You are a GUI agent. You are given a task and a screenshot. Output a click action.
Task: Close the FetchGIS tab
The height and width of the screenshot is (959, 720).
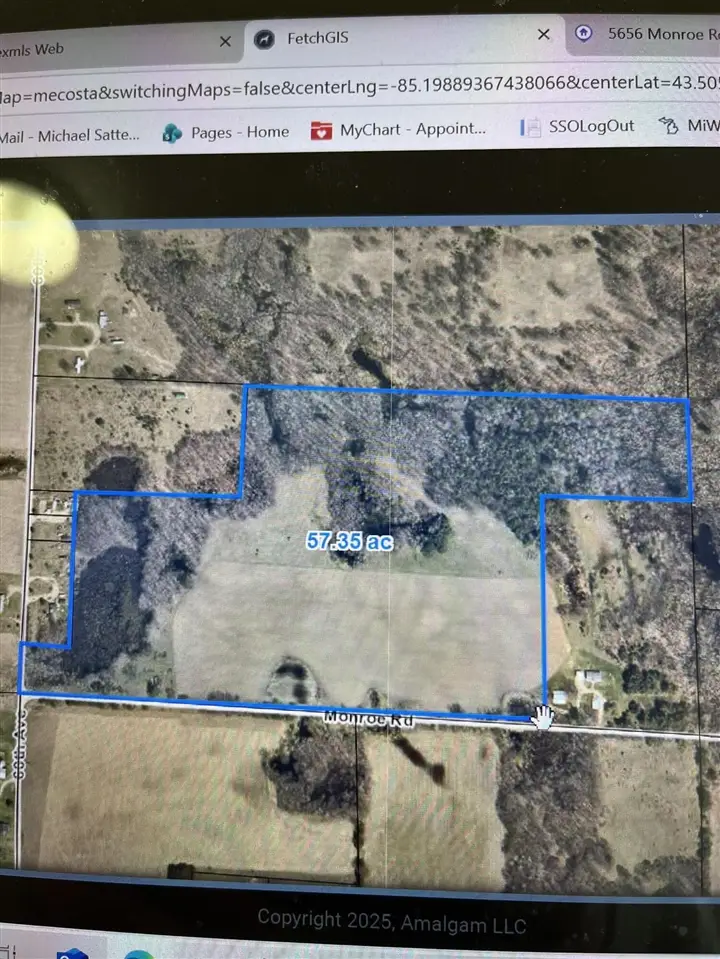tap(543, 34)
